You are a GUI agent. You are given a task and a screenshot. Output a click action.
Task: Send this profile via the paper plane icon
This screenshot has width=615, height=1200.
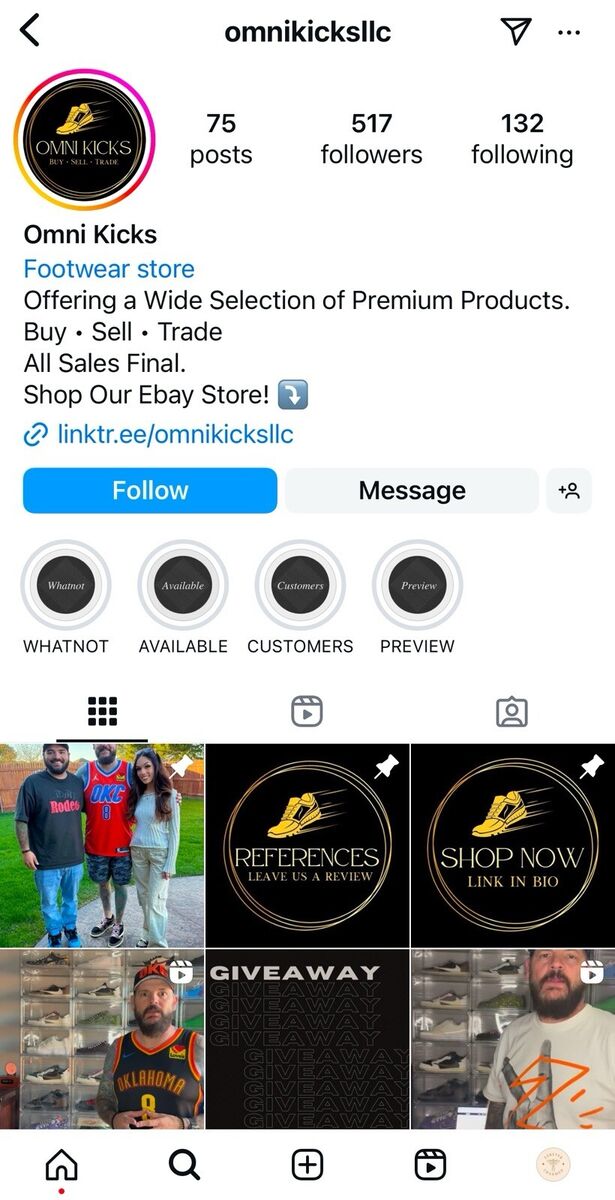coord(515,32)
